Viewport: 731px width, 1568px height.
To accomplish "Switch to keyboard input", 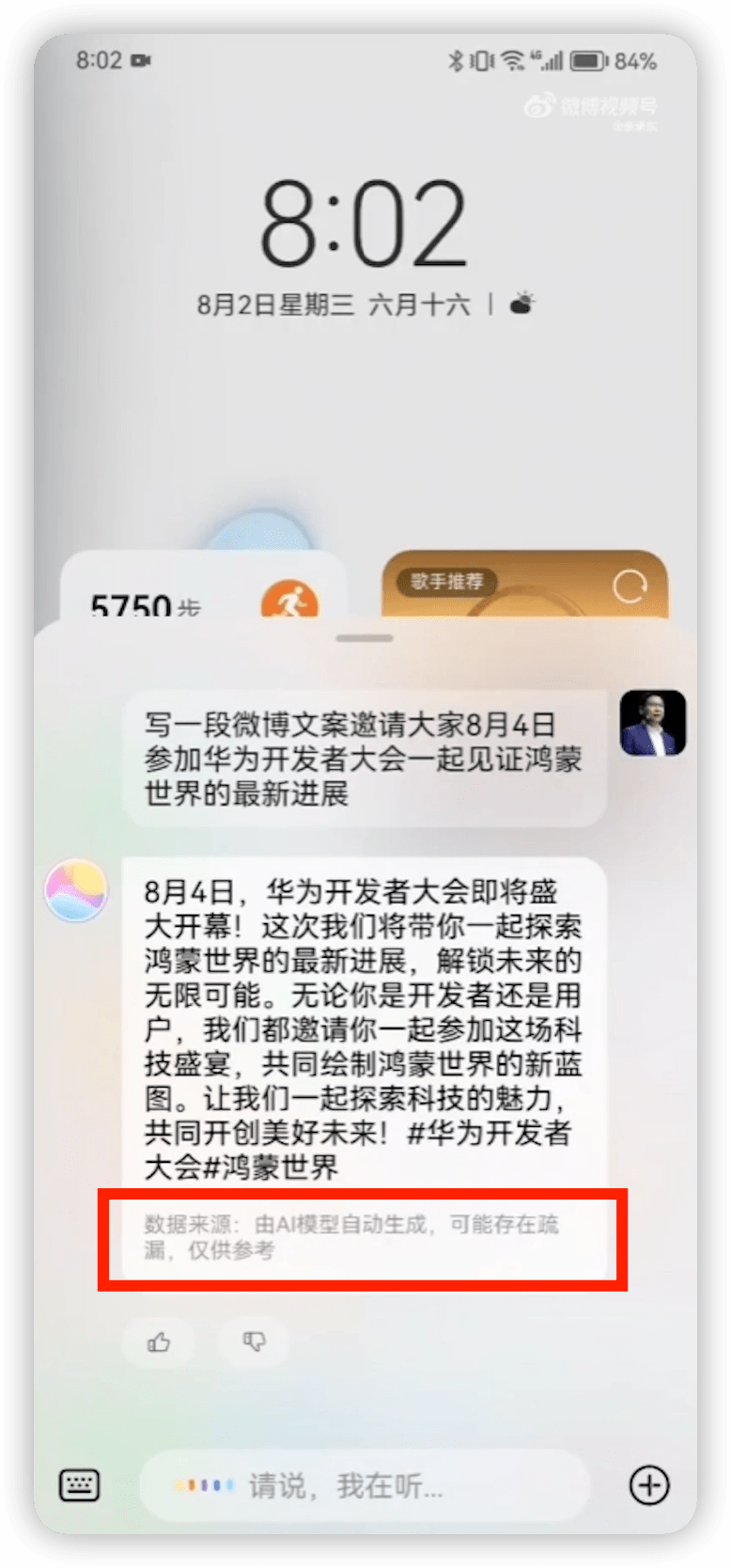I will click(x=79, y=1485).
